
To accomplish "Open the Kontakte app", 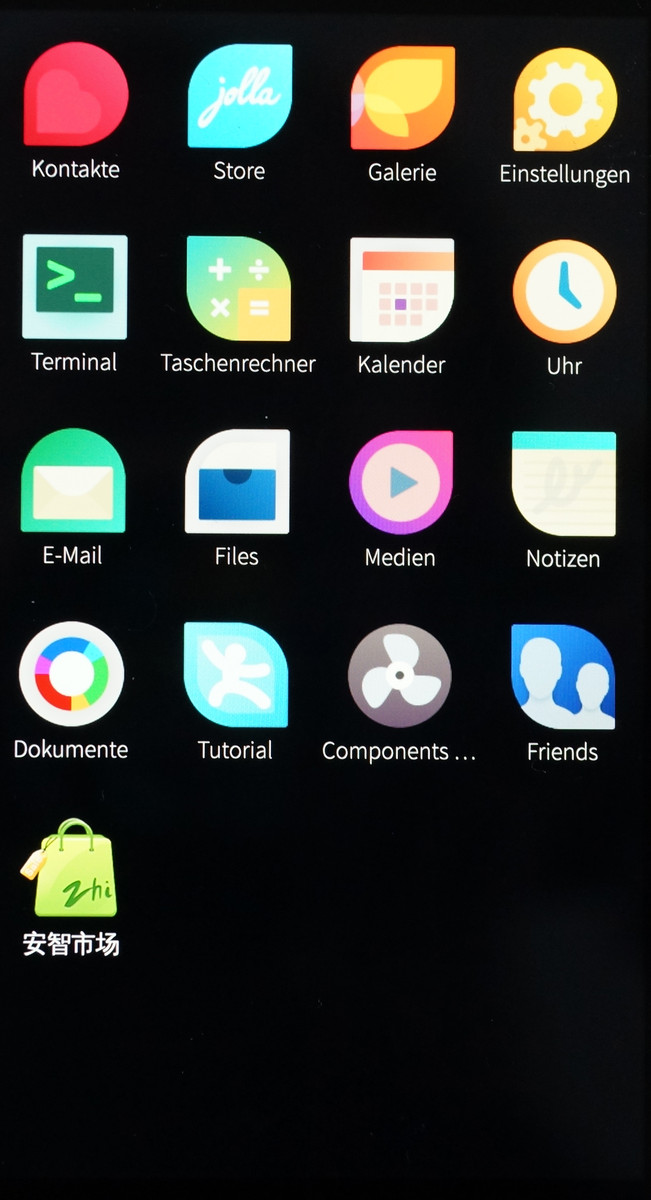I will point(75,96).
